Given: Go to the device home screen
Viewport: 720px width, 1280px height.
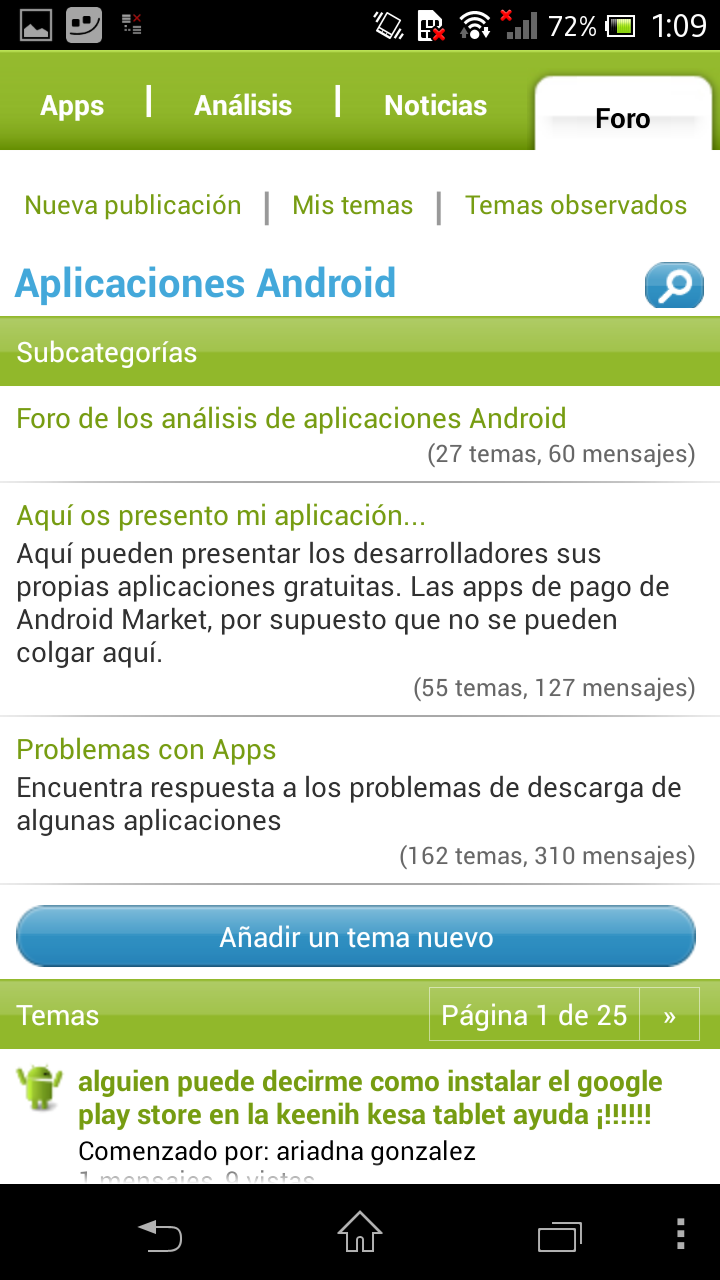Looking at the screenshot, I should click(x=360, y=1234).
